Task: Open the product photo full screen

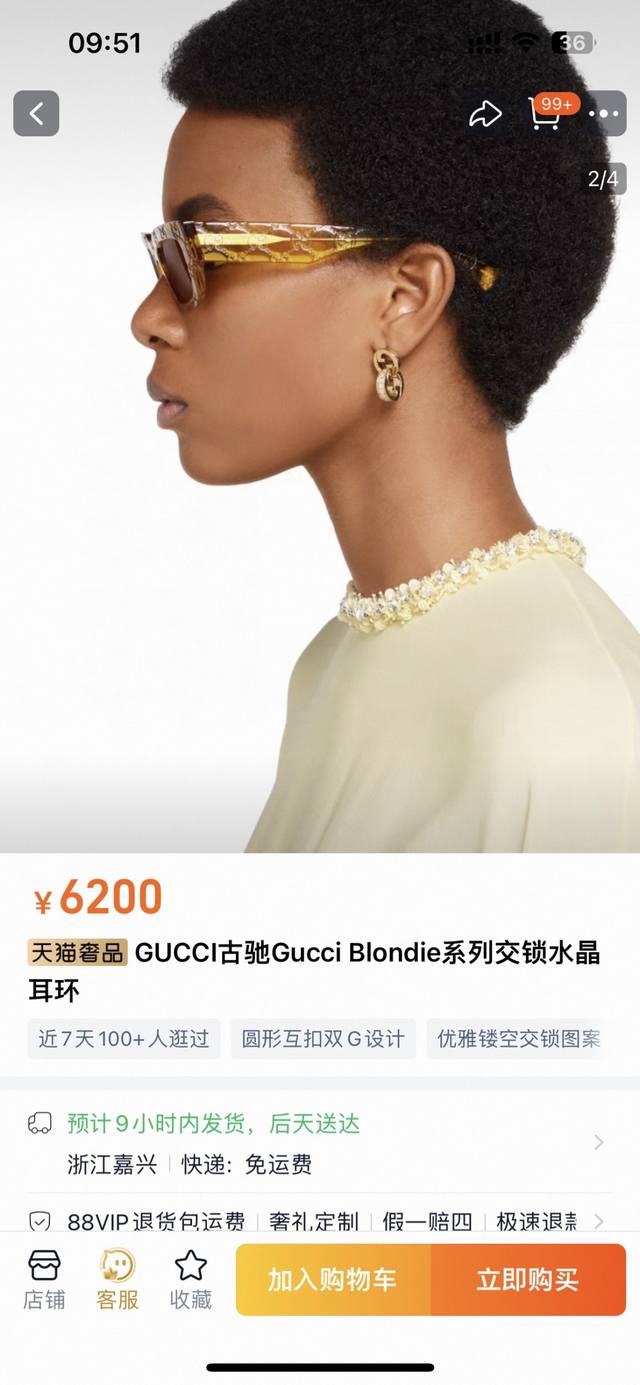Action: pos(320,500)
